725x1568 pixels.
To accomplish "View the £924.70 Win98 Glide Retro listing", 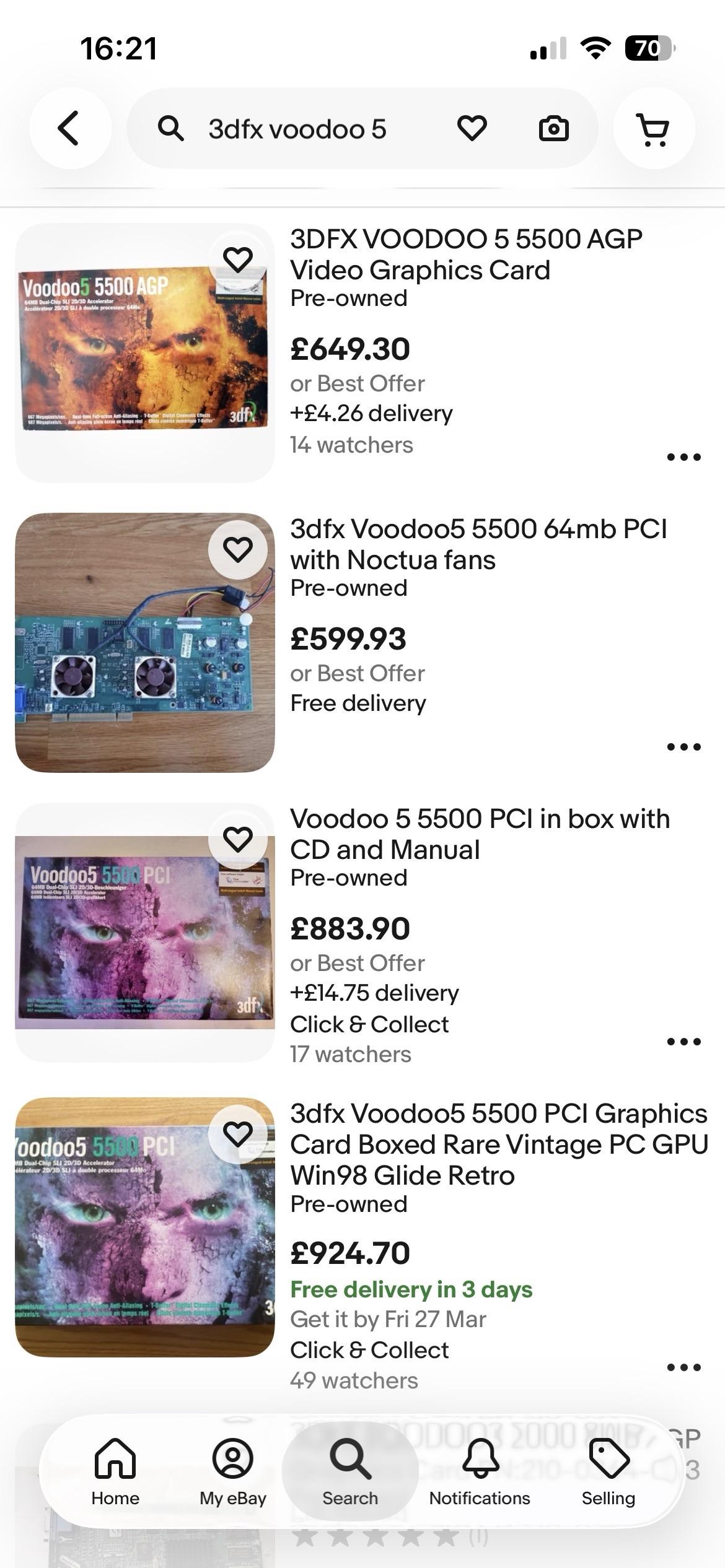I will (498, 1144).
